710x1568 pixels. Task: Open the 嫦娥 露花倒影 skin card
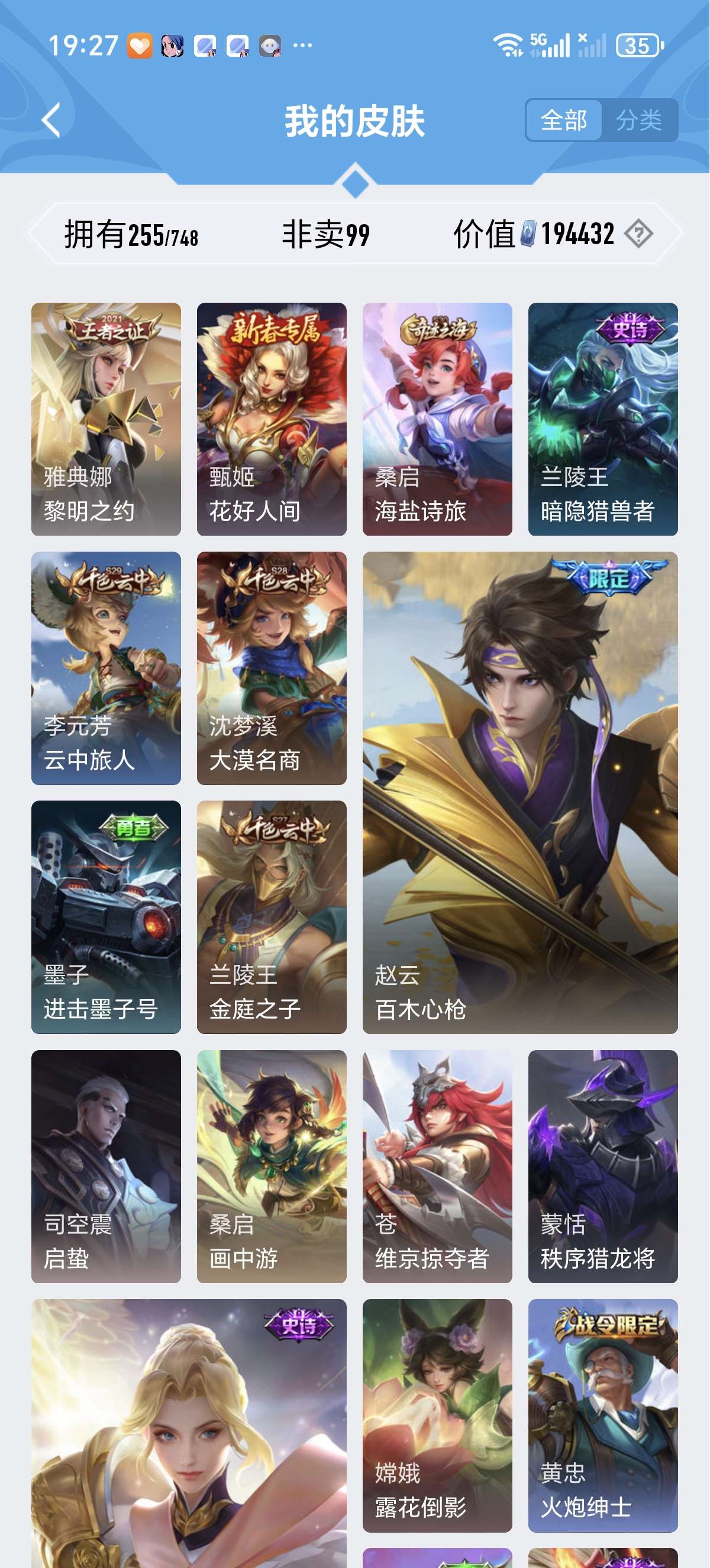point(437,1415)
